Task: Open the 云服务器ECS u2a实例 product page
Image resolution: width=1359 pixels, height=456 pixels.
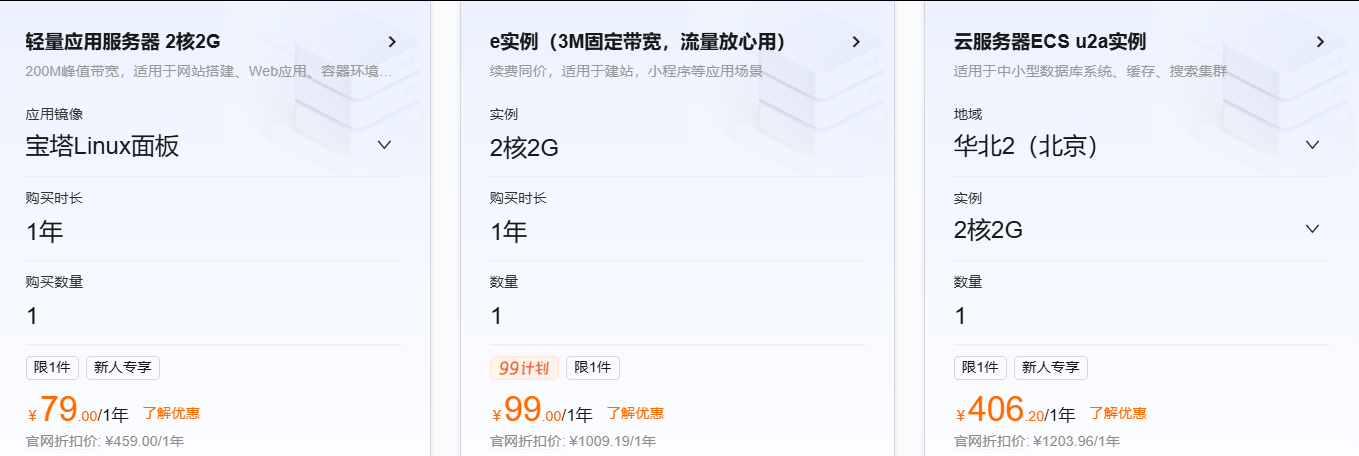Action: coord(1320,42)
